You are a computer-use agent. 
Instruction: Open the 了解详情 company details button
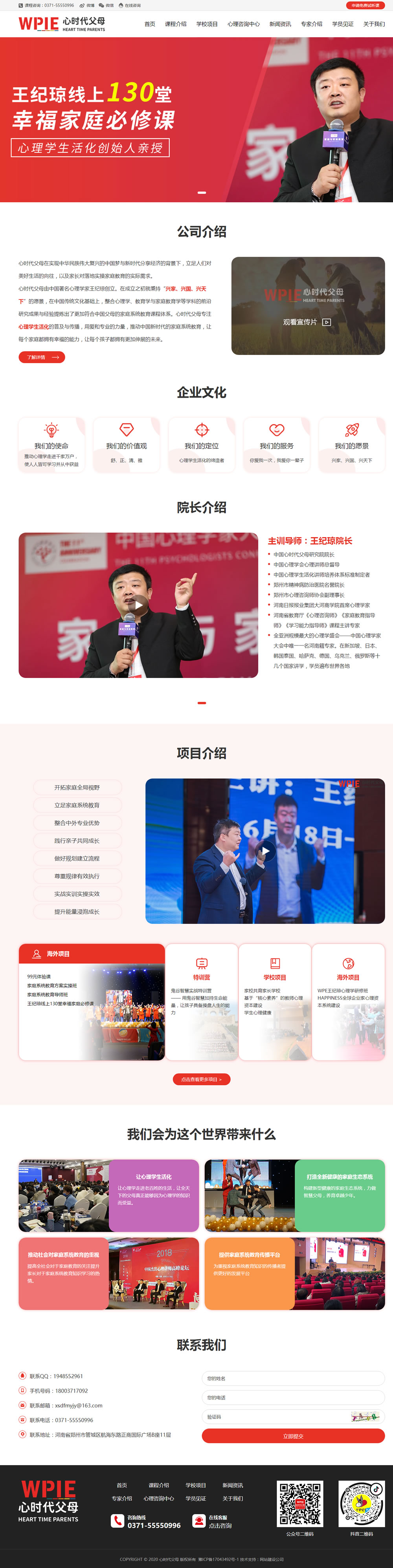[x=41, y=357]
